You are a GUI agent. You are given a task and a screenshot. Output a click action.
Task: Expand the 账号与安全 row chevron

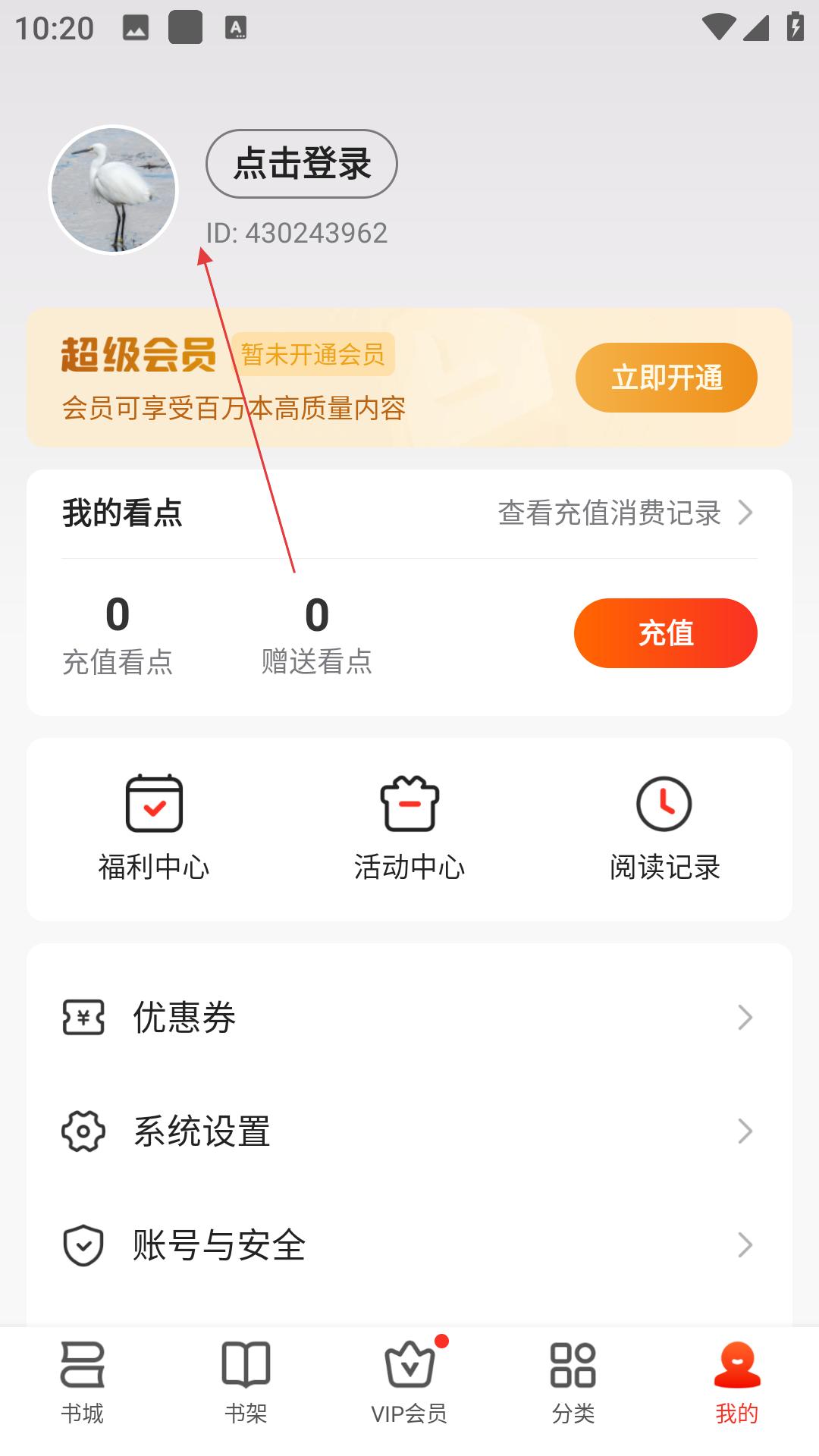coord(746,1244)
